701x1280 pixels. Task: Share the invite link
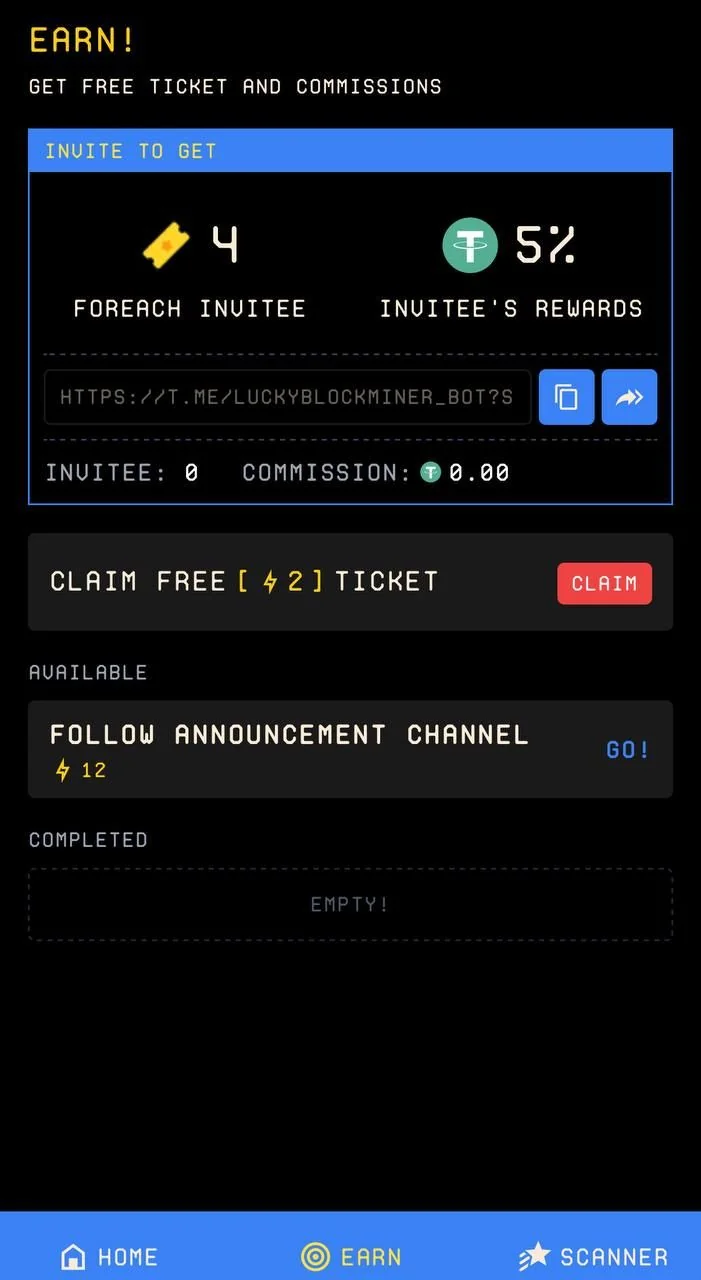629,397
